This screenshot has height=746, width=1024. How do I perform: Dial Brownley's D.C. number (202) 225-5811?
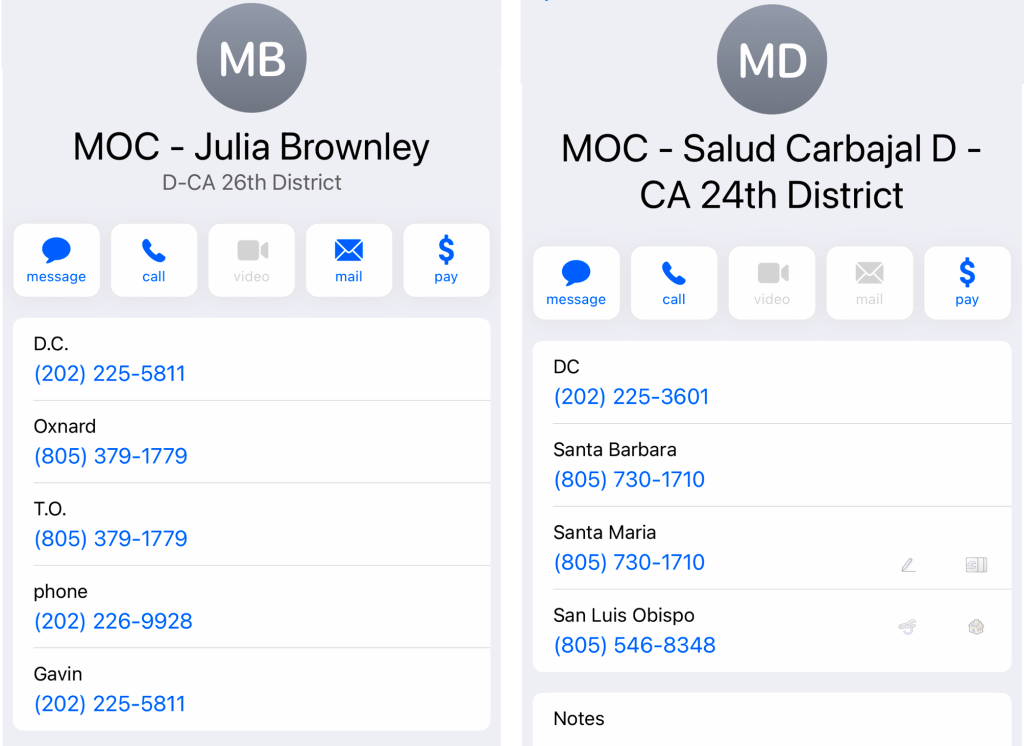tap(110, 374)
